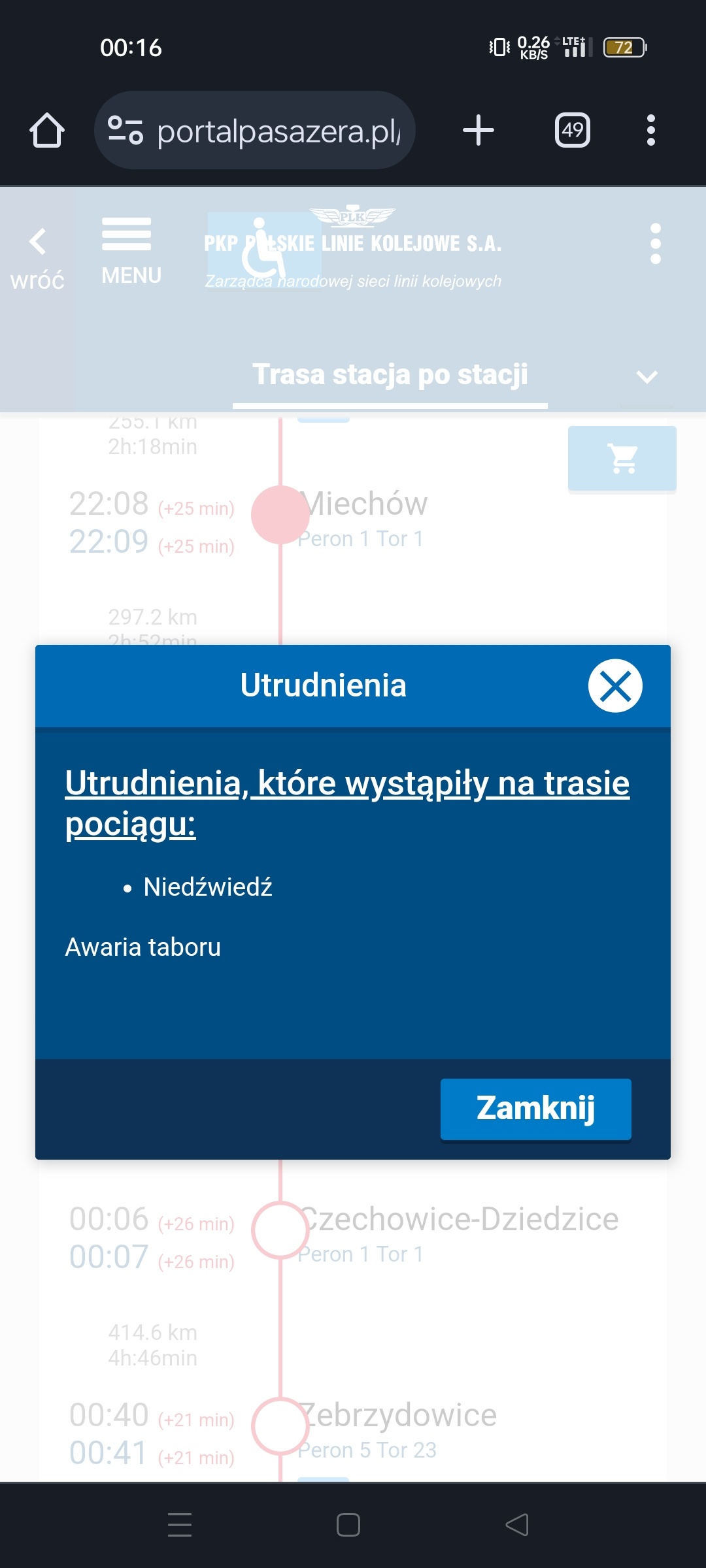Tap the site settings icon in the address bar
The width and height of the screenshot is (706, 1568).
126,129
